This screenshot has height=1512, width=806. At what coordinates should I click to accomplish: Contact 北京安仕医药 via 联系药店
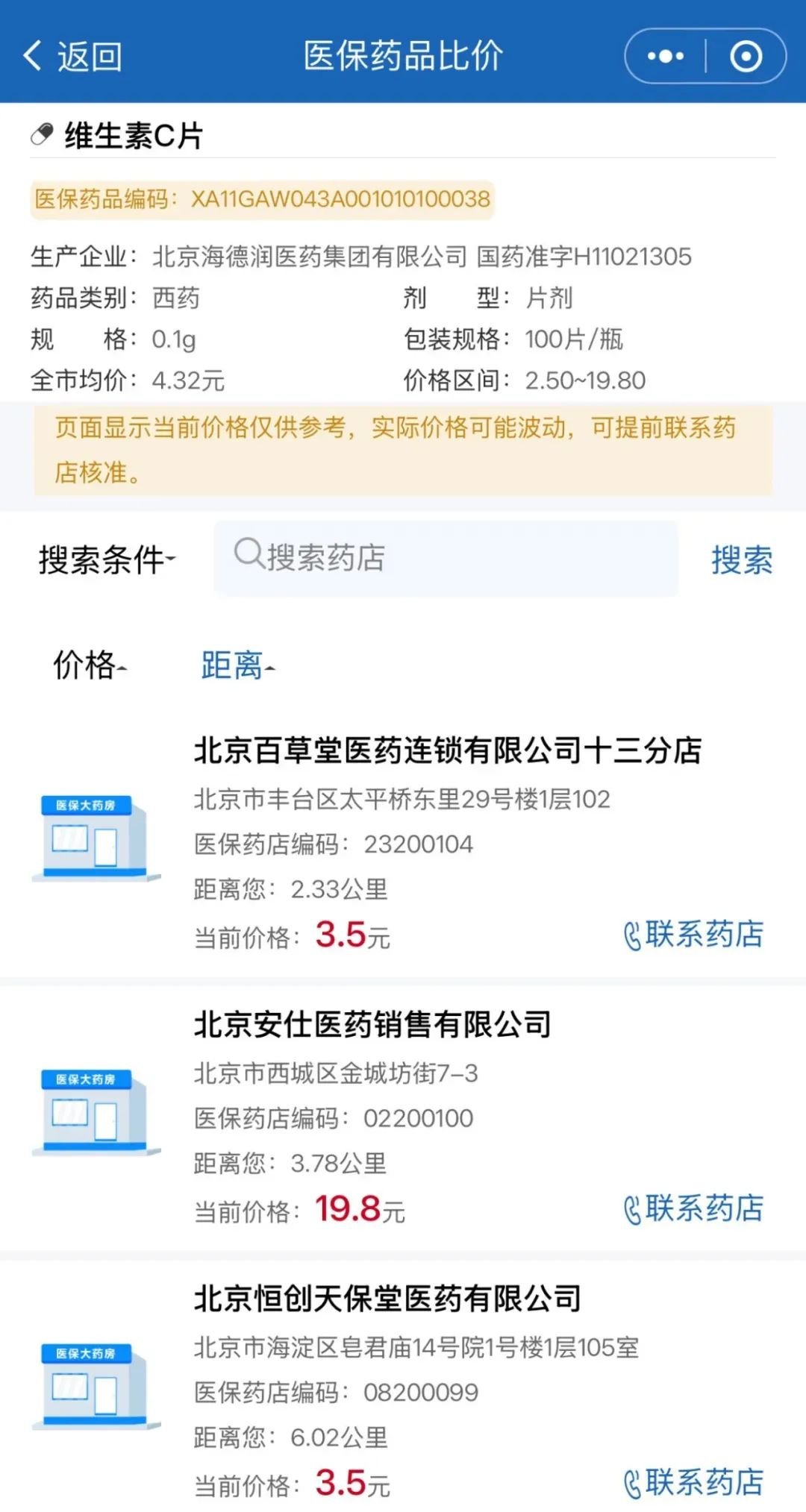coord(694,1208)
